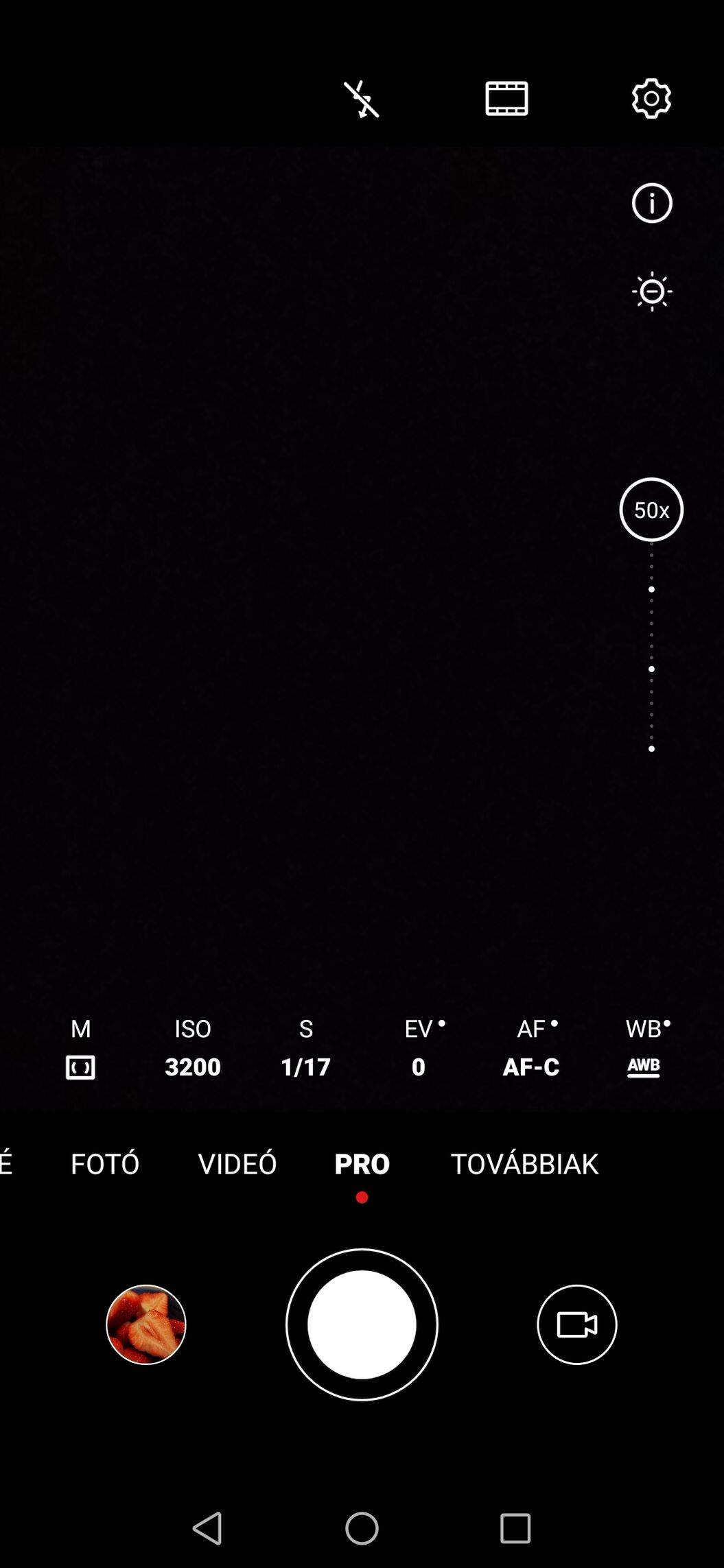Image resolution: width=724 pixels, height=1568 pixels.
Task: Open the last photo in gallery
Action: tap(145, 1325)
